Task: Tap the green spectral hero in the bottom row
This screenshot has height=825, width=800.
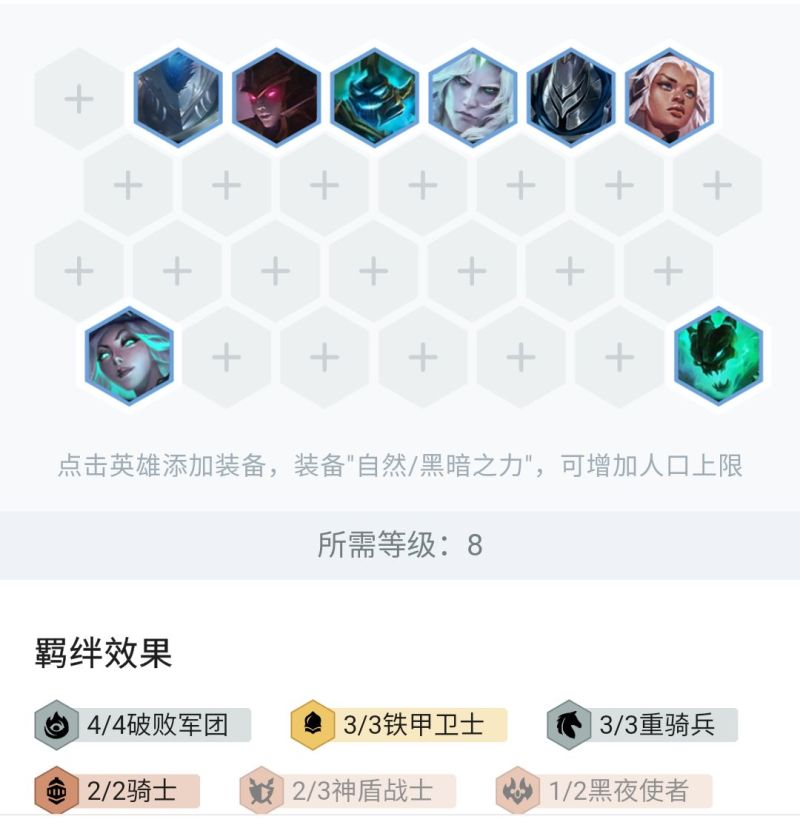Action: point(718,356)
